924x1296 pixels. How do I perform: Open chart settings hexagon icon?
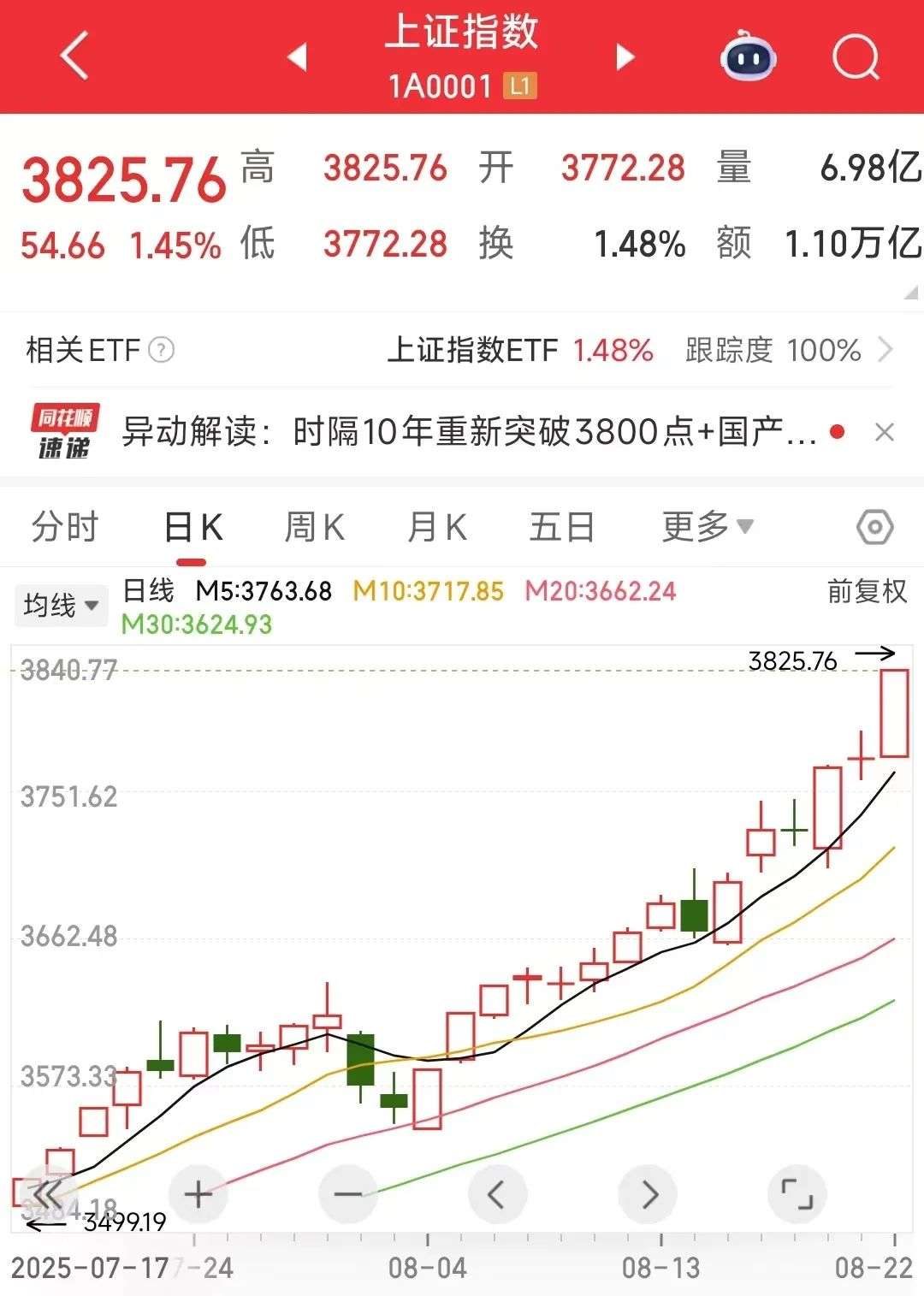(874, 527)
